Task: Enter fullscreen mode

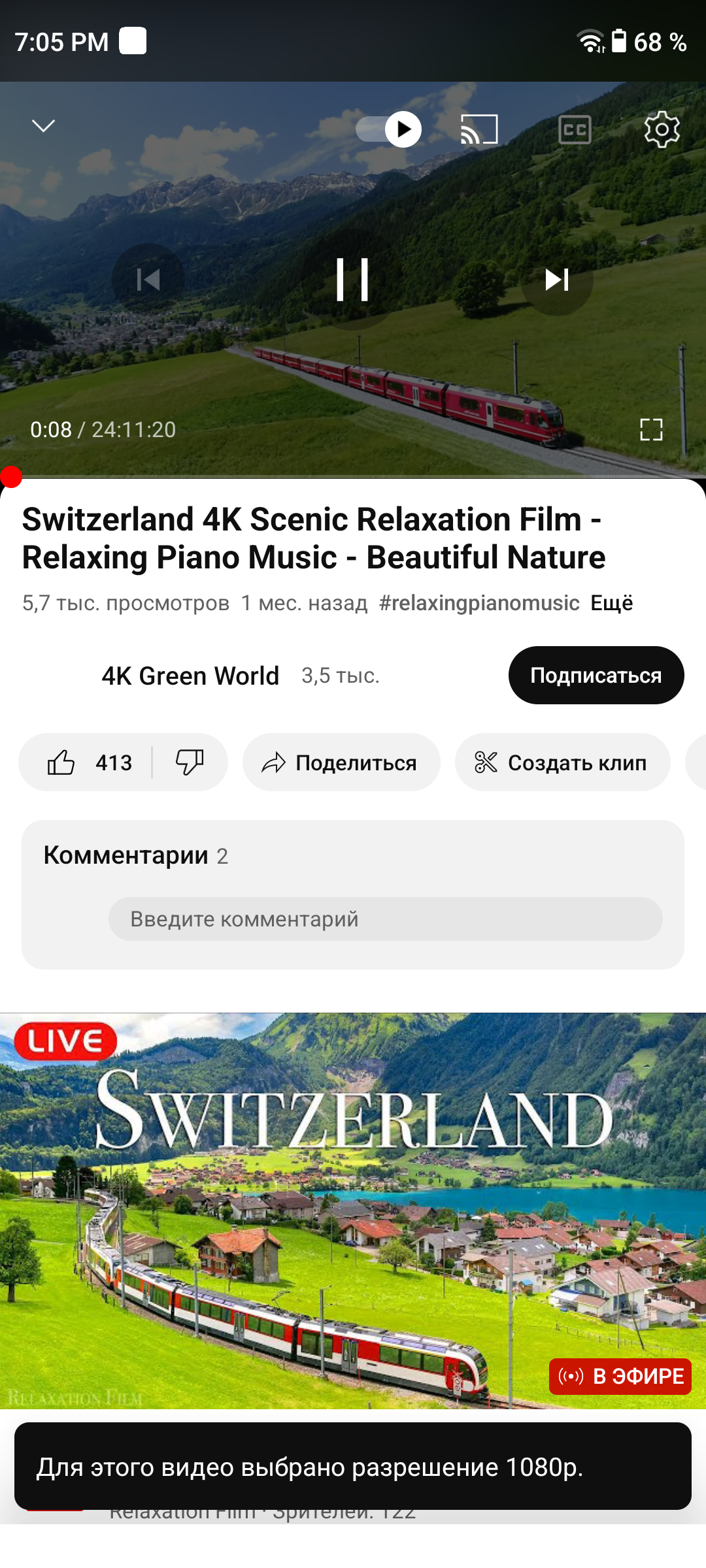Action: pyautogui.click(x=651, y=430)
